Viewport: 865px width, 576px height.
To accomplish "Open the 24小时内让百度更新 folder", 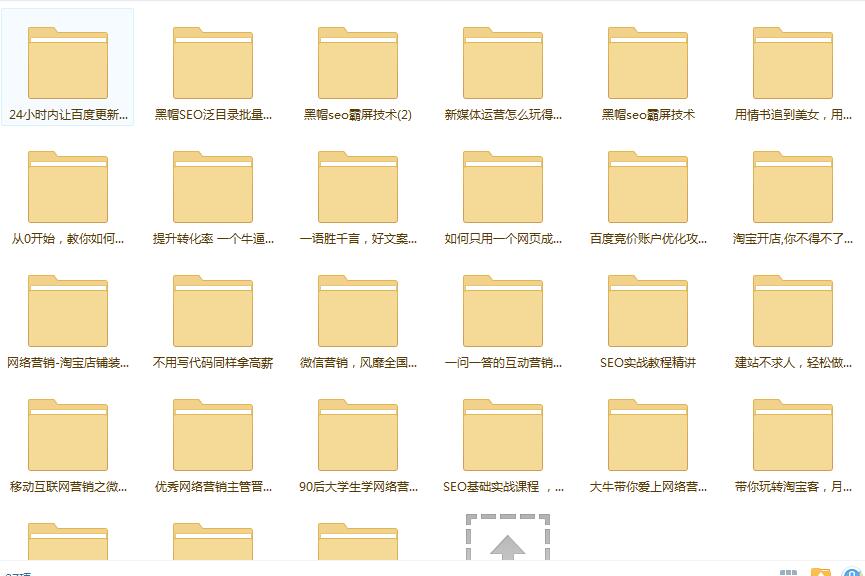I will pos(68,63).
